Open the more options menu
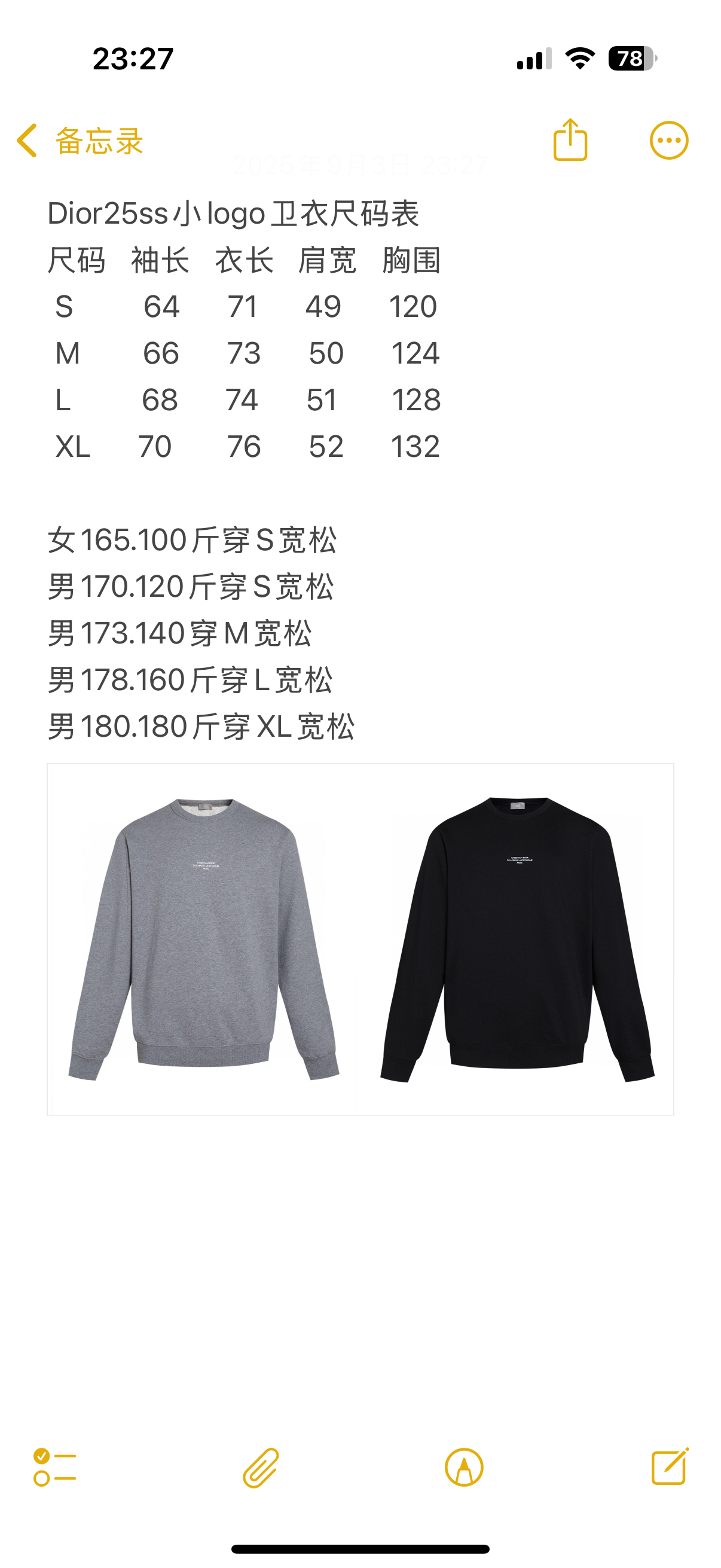The image size is (721, 1568). point(668,141)
